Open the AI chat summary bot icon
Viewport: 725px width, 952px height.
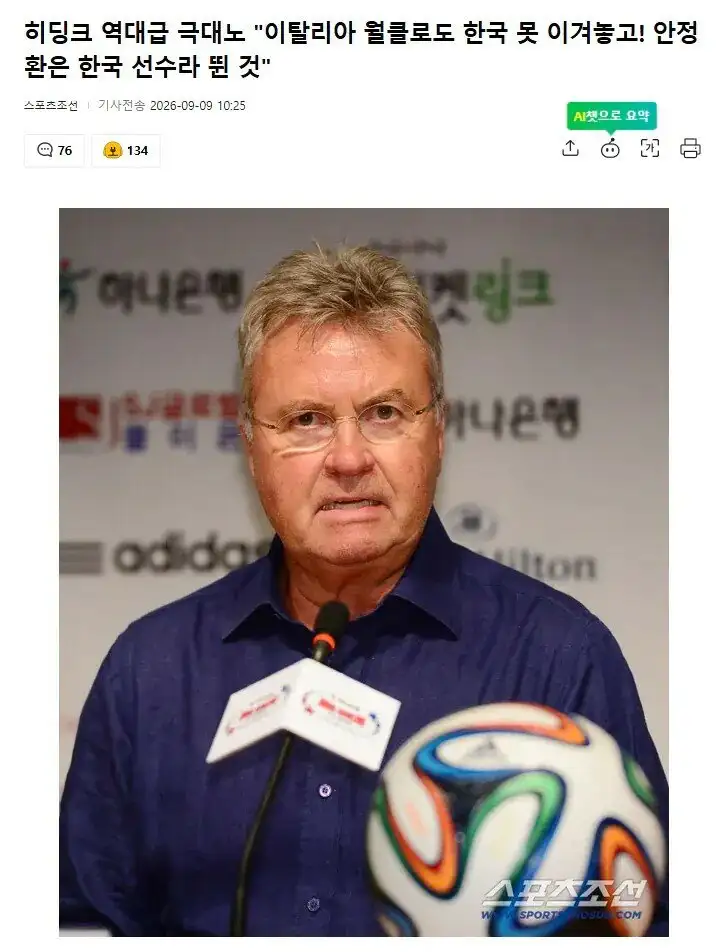(610, 148)
